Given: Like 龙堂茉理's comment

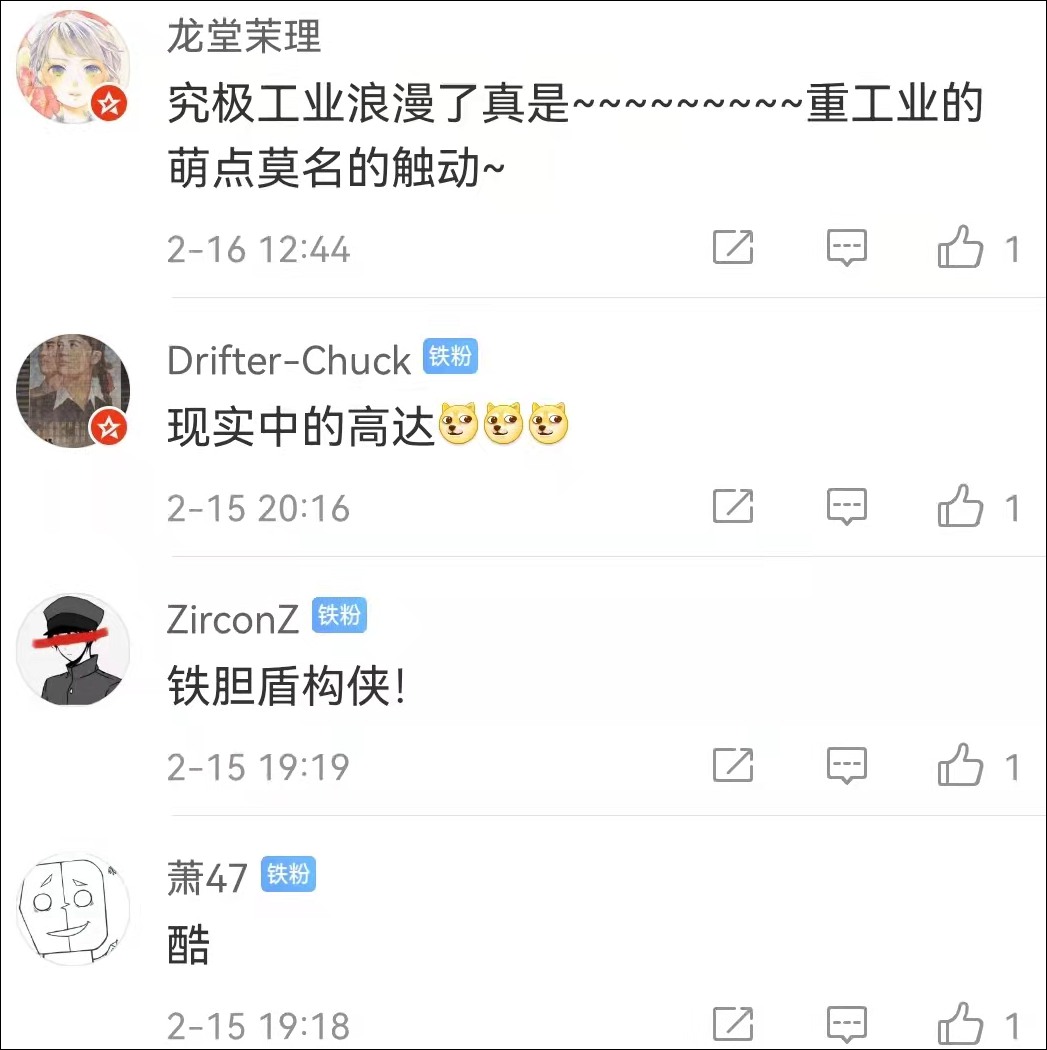Looking at the screenshot, I should click(961, 247).
